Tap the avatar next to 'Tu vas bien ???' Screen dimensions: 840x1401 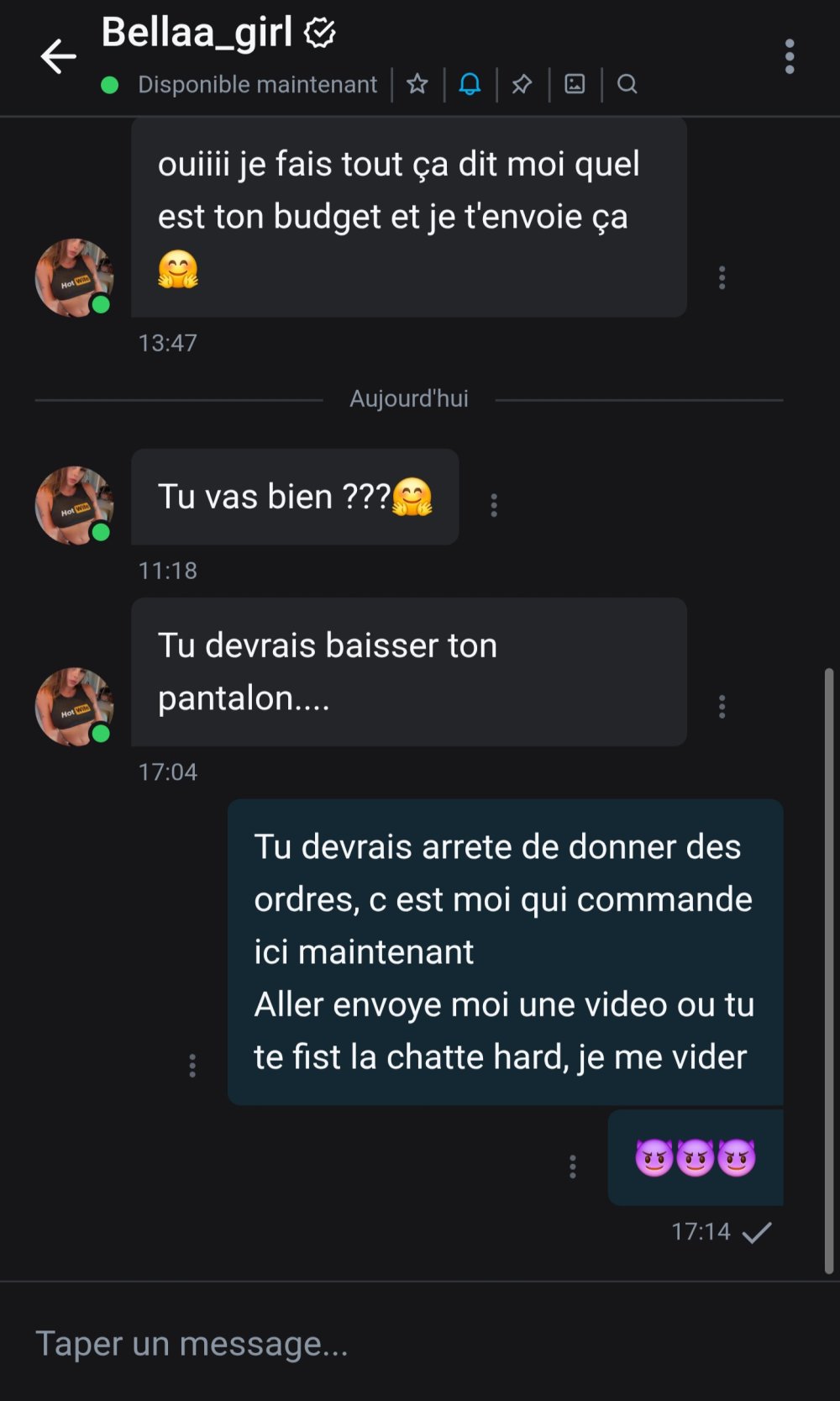(x=74, y=505)
